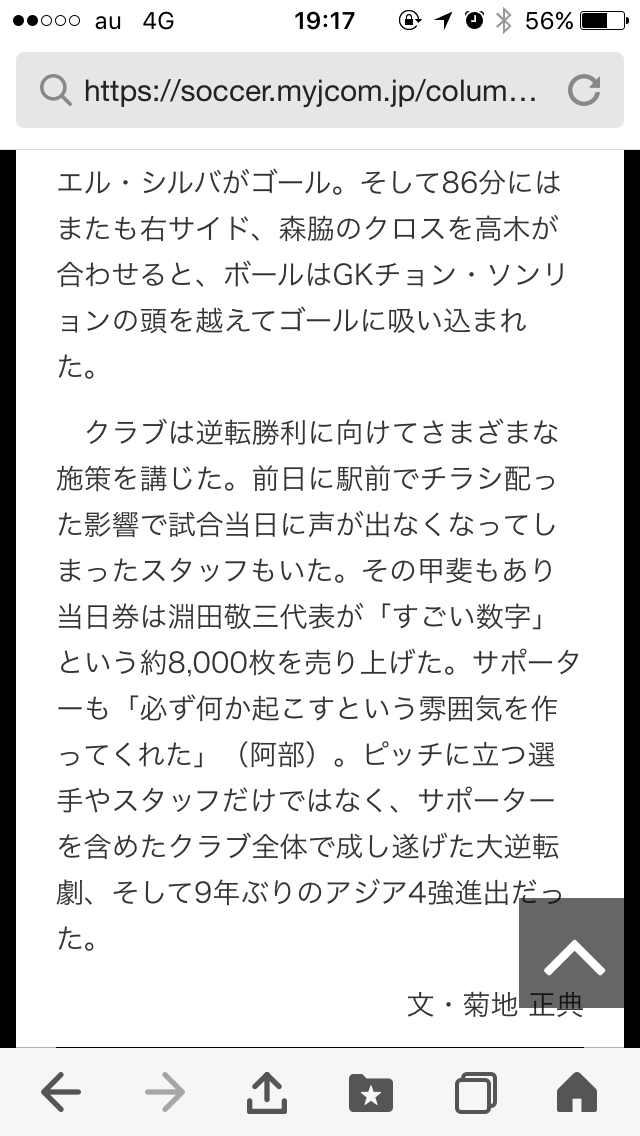Go forward to next page
This screenshot has width=640, height=1136.
click(165, 1092)
